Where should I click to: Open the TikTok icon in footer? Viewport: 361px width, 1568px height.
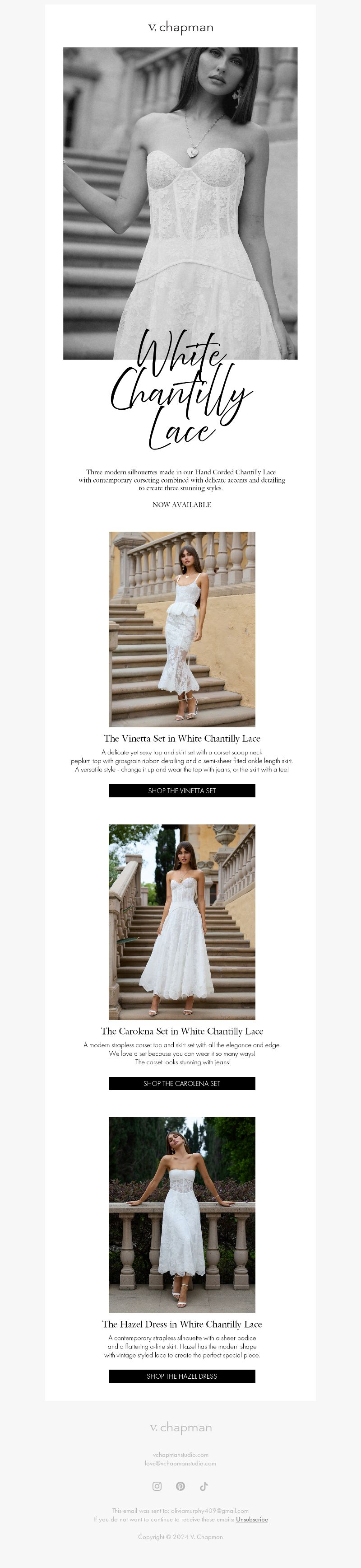[204, 1486]
